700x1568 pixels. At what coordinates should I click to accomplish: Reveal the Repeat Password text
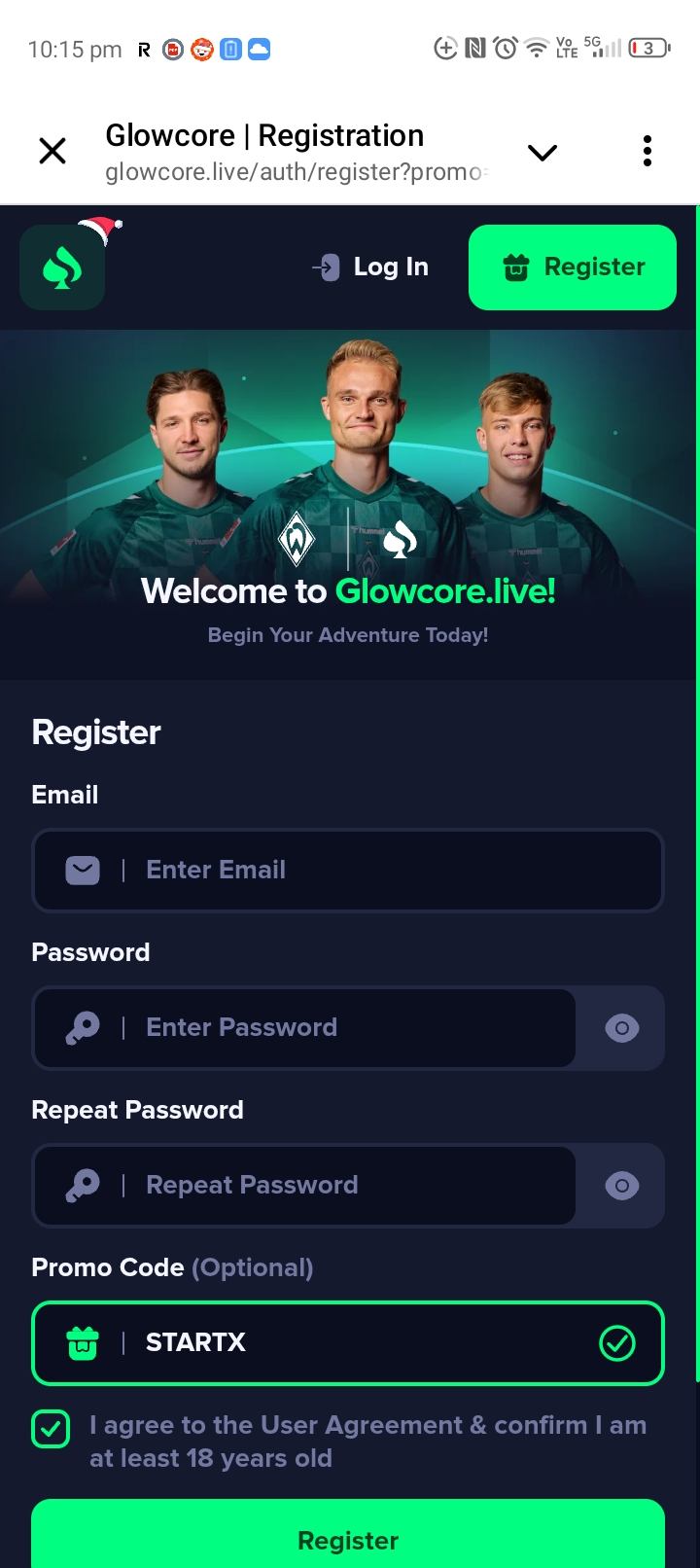tap(621, 1186)
